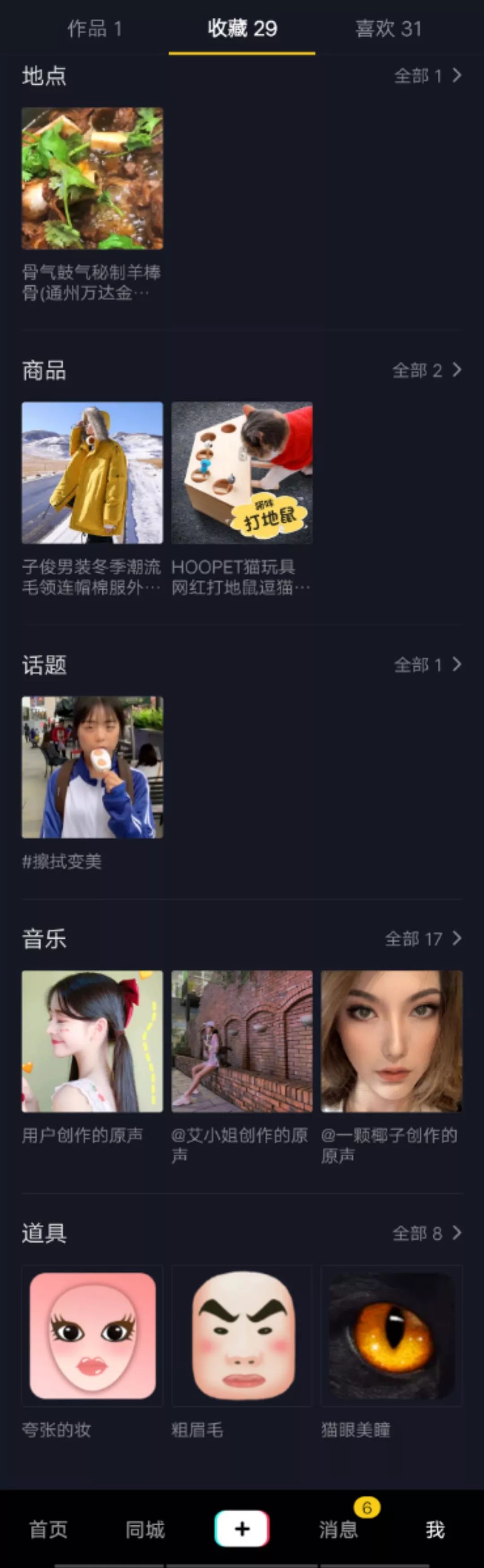View all 8 saved 道具
The width and height of the screenshot is (484, 1568).
click(426, 1233)
